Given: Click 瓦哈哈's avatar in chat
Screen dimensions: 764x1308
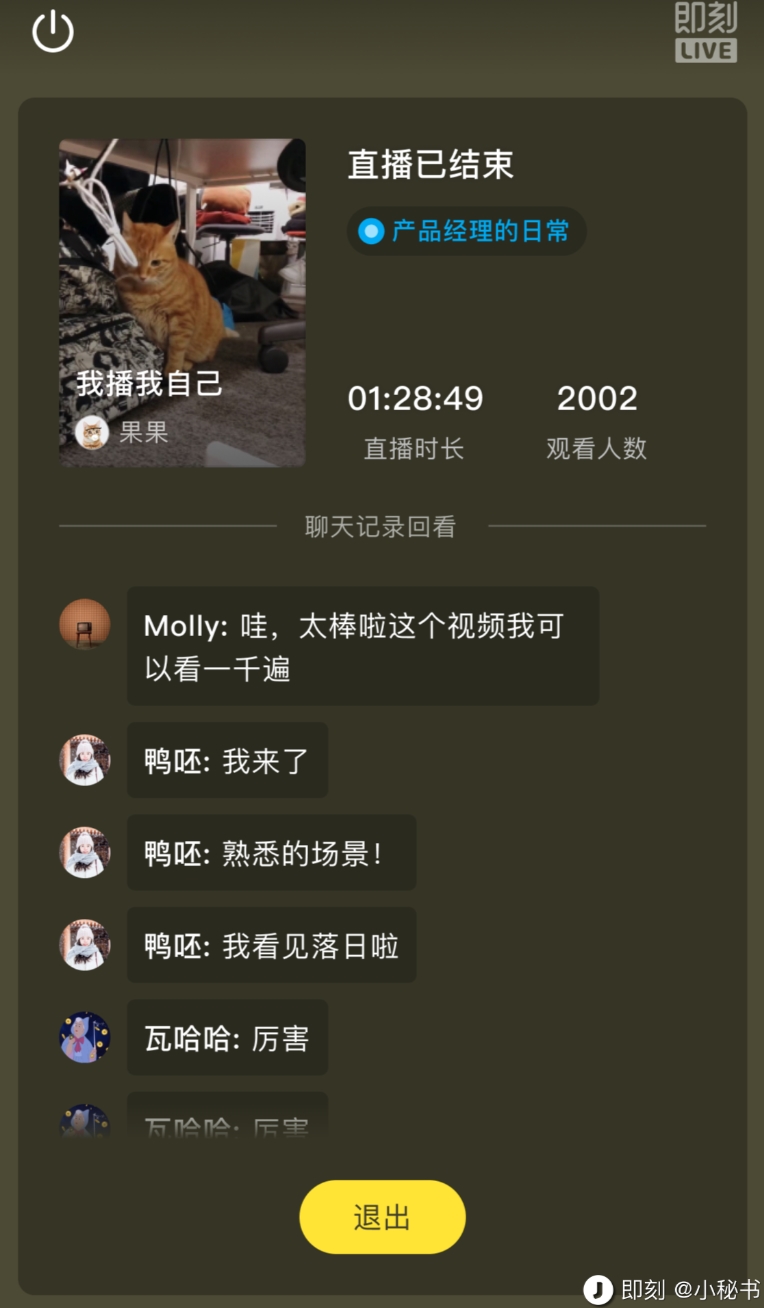Looking at the screenshot, I should click(x=84, y=1038).
